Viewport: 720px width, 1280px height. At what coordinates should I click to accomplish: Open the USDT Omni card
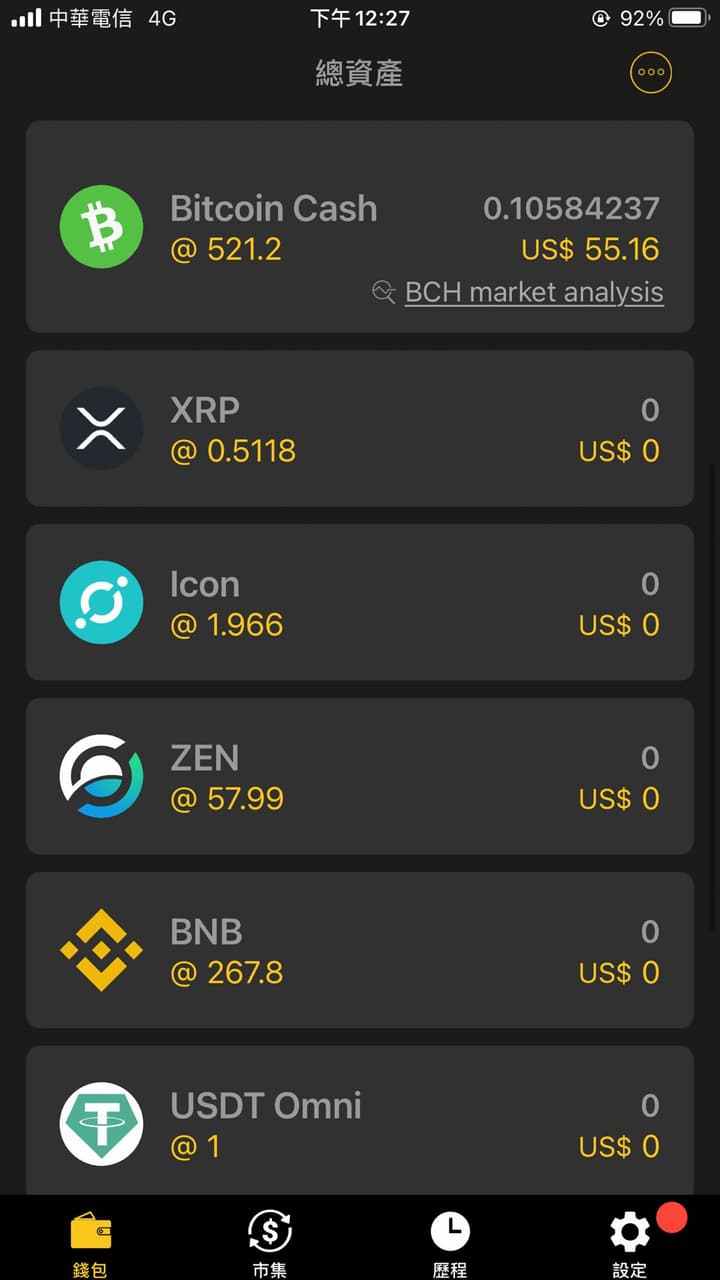click(x=359, y=1122)
